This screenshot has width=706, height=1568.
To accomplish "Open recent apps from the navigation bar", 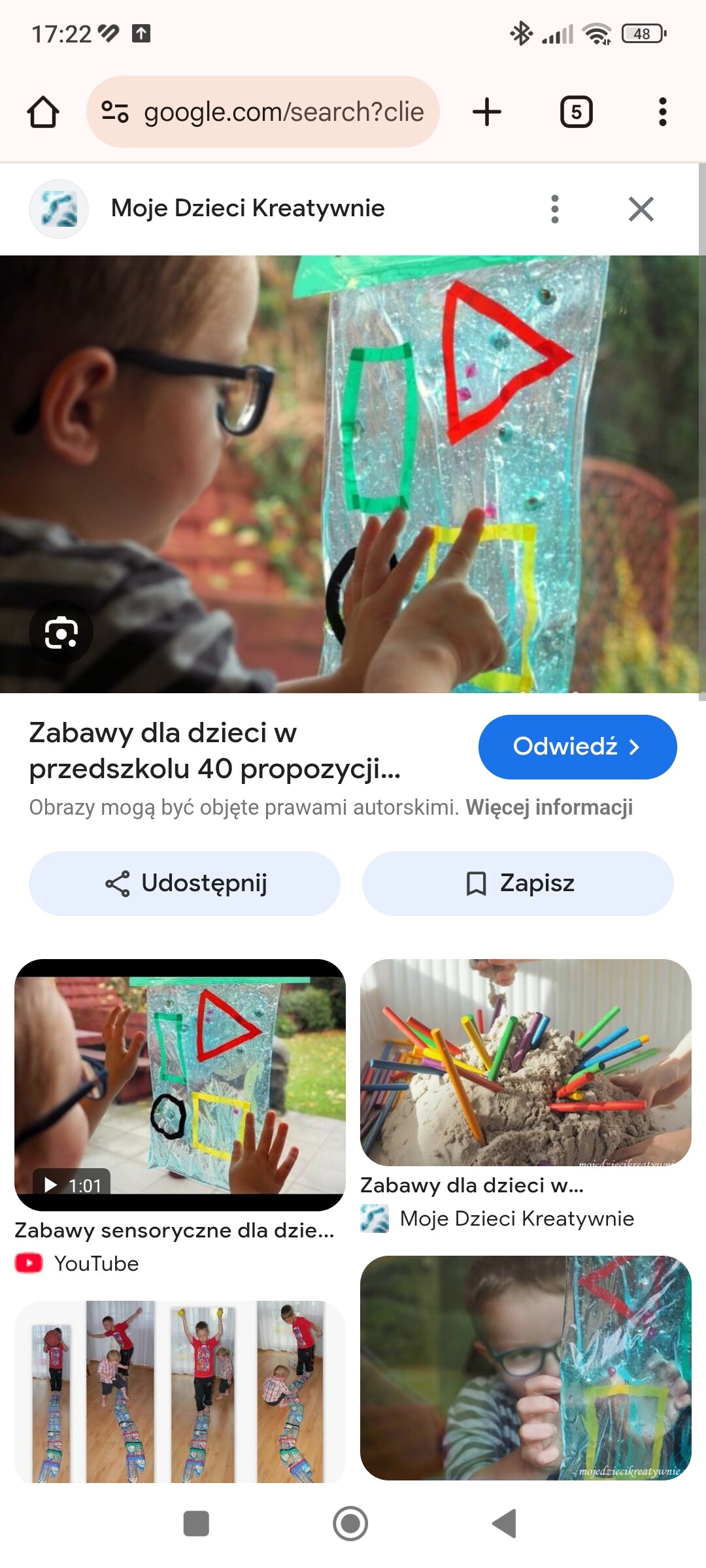I will [196, 1524].
